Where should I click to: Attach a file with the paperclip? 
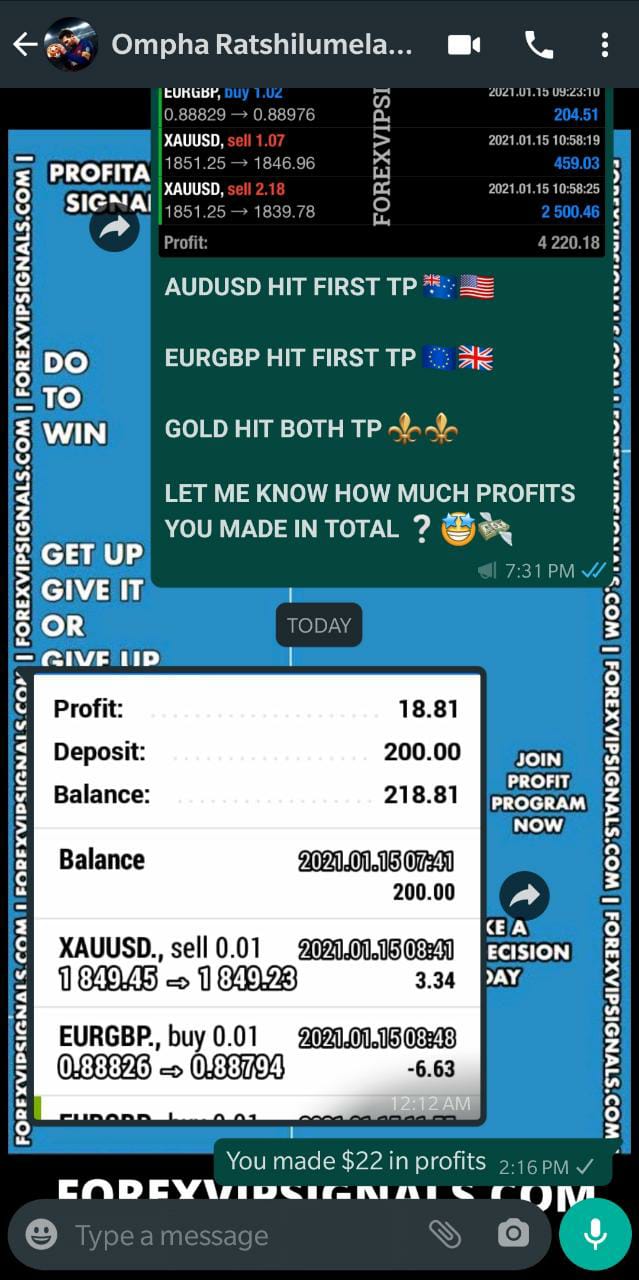point(444,1235)
